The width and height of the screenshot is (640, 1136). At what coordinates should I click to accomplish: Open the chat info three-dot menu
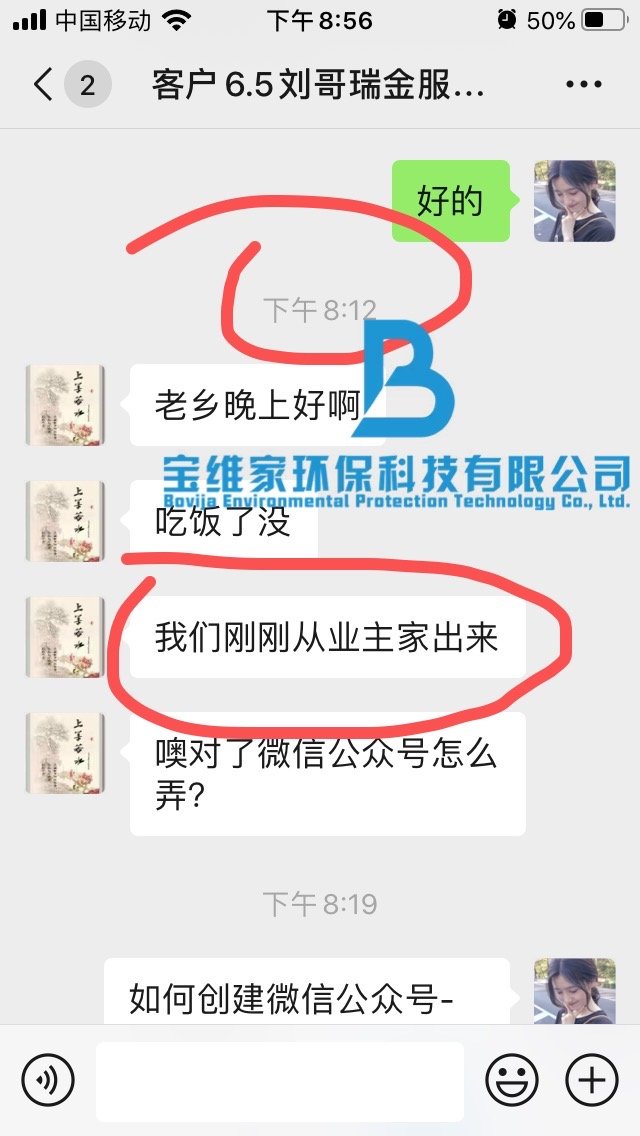pos(584,85)
